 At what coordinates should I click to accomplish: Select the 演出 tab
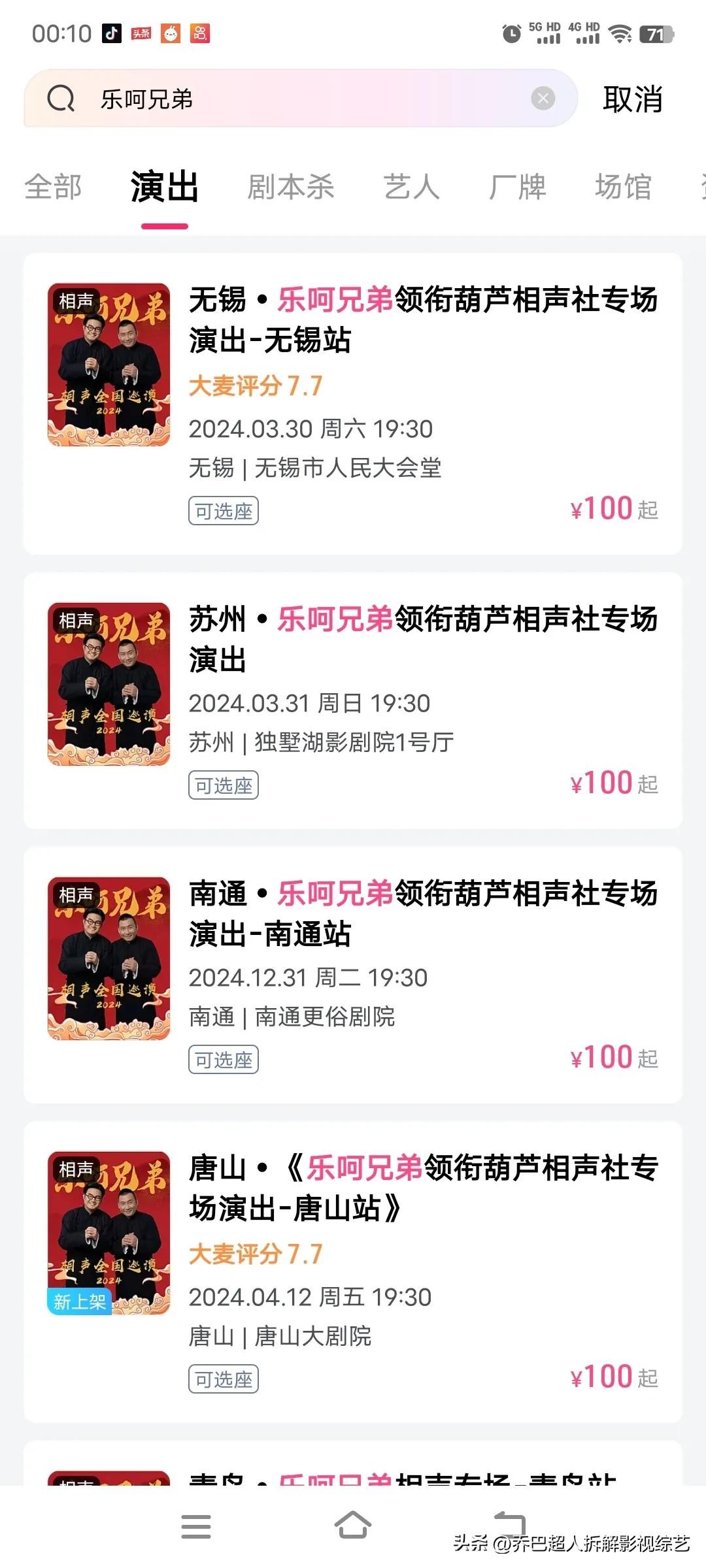coord(164,187)
